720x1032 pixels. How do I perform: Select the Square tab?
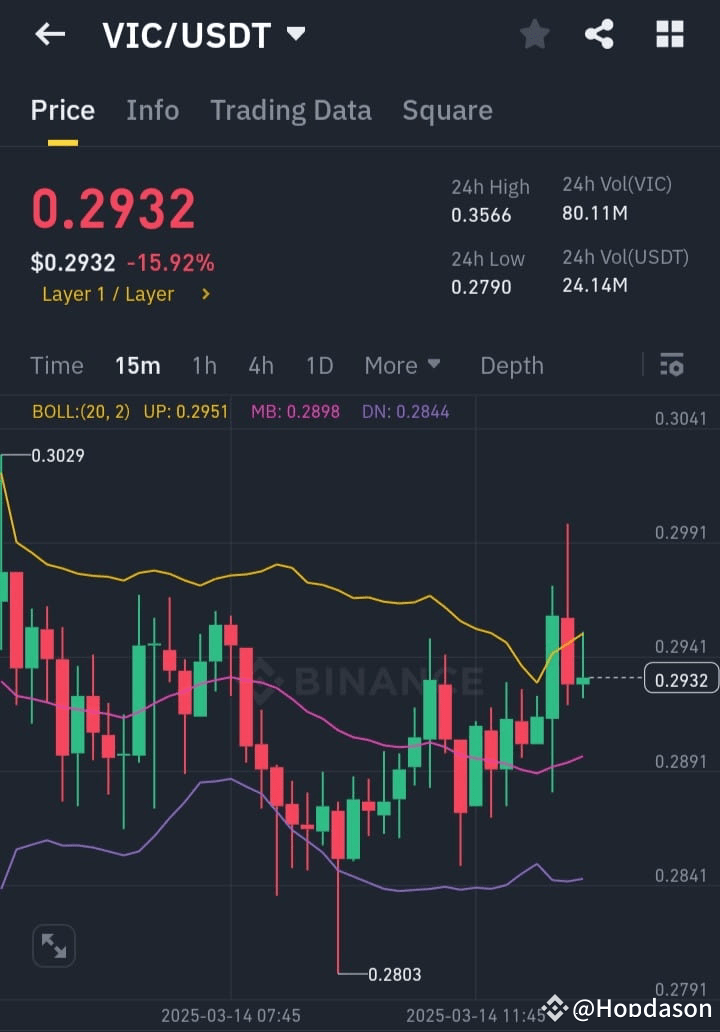pos(447,110)
